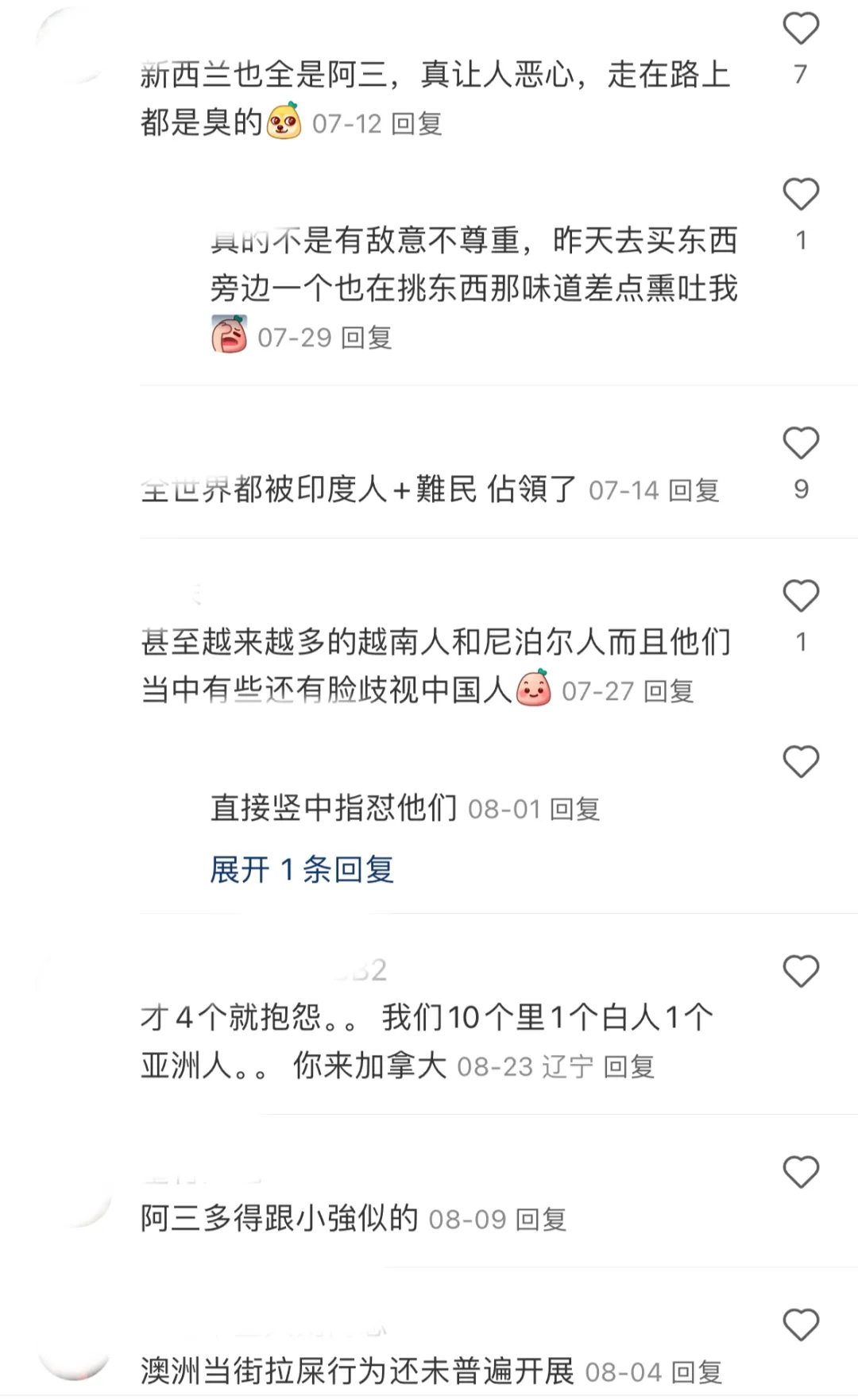Image resolution: width=858 pixels, height=1400 pixels.
Task: Expand 展开 1 条回复
Action: pos(302,870)
